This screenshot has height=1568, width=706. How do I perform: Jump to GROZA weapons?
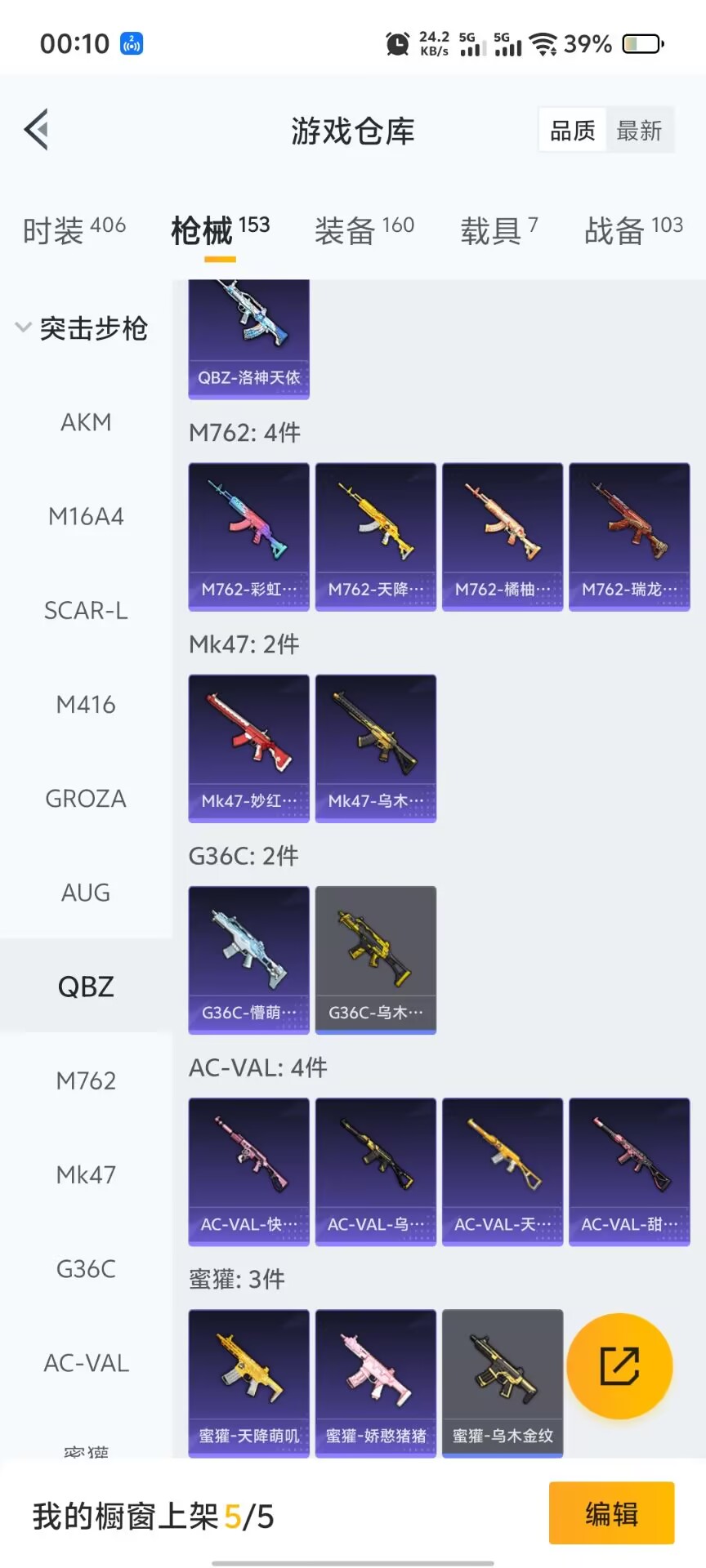(86, 799)
